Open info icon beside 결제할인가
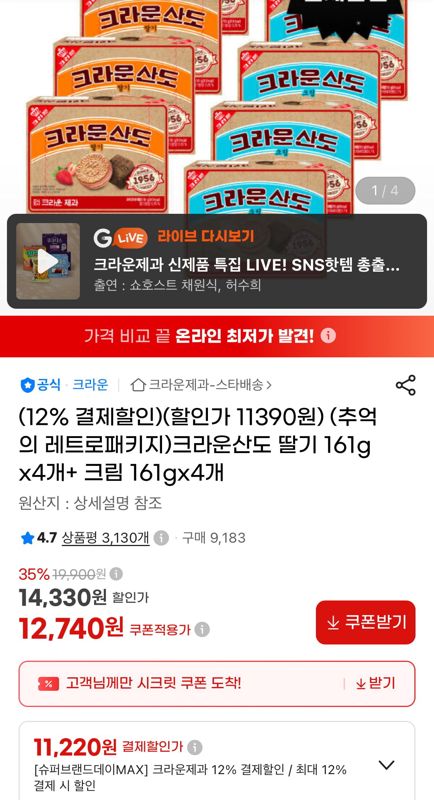The height and width of the screenshot is (800, 434). (x=194, y=748)
